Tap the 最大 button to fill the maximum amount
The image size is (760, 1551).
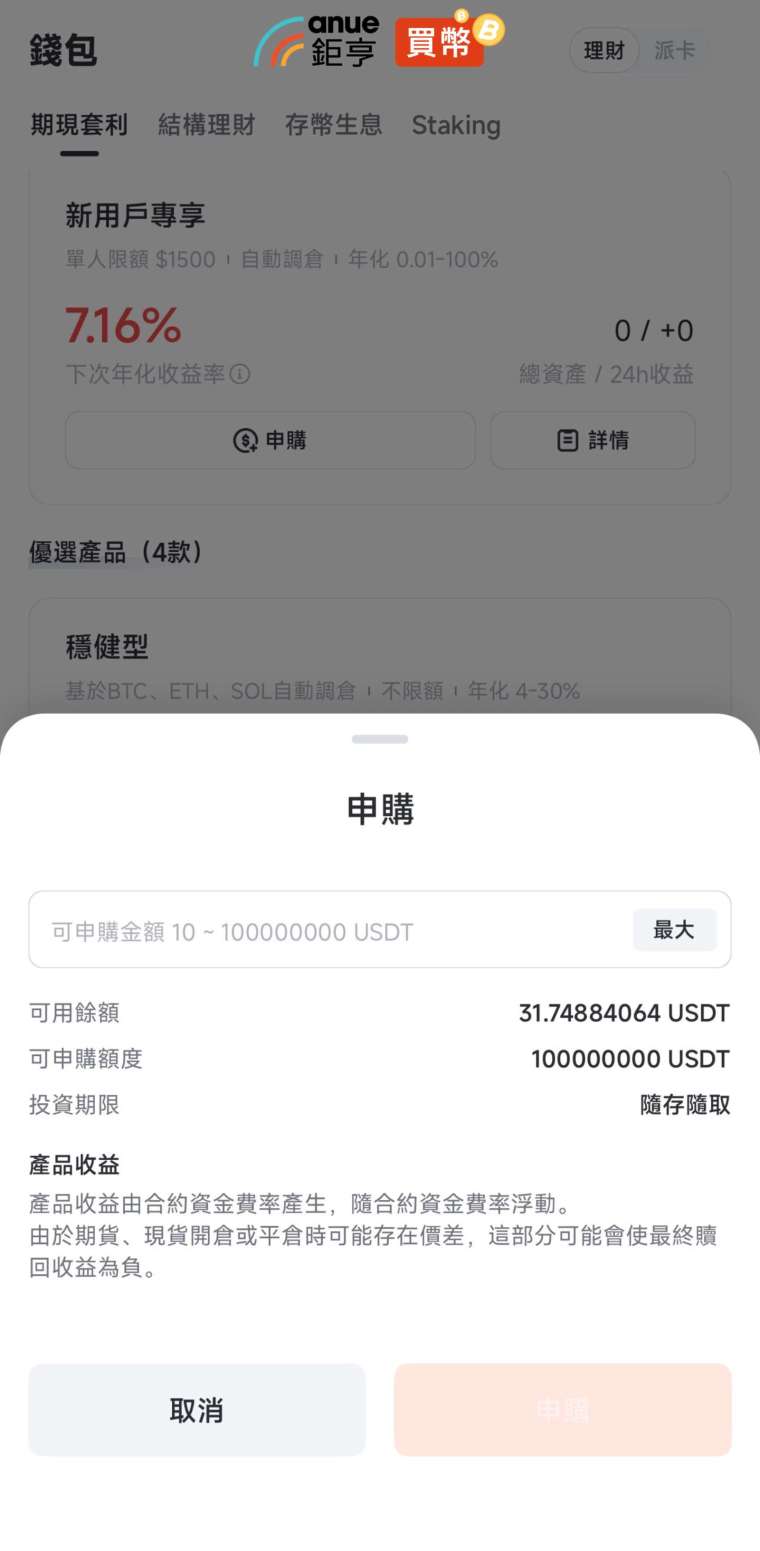coord(674,930)
